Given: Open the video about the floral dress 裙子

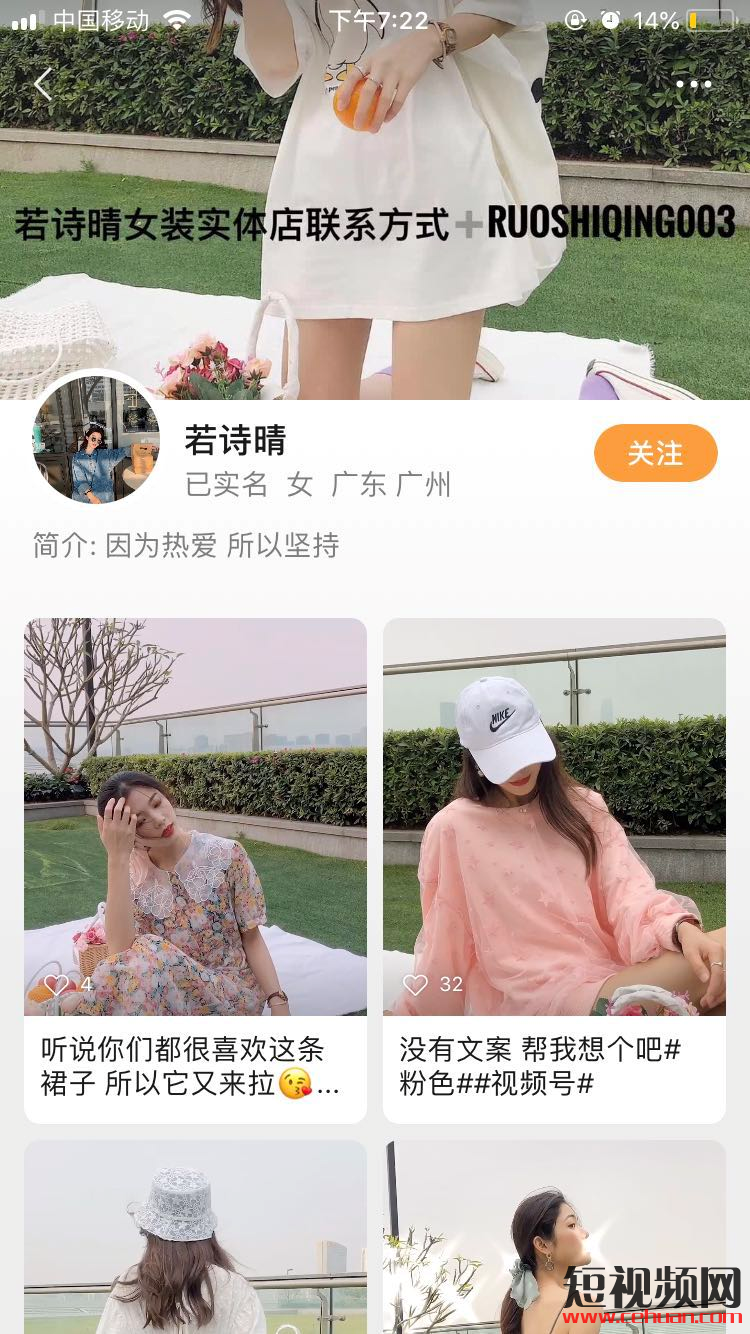Looking at the screenshot, I should 195,870.
